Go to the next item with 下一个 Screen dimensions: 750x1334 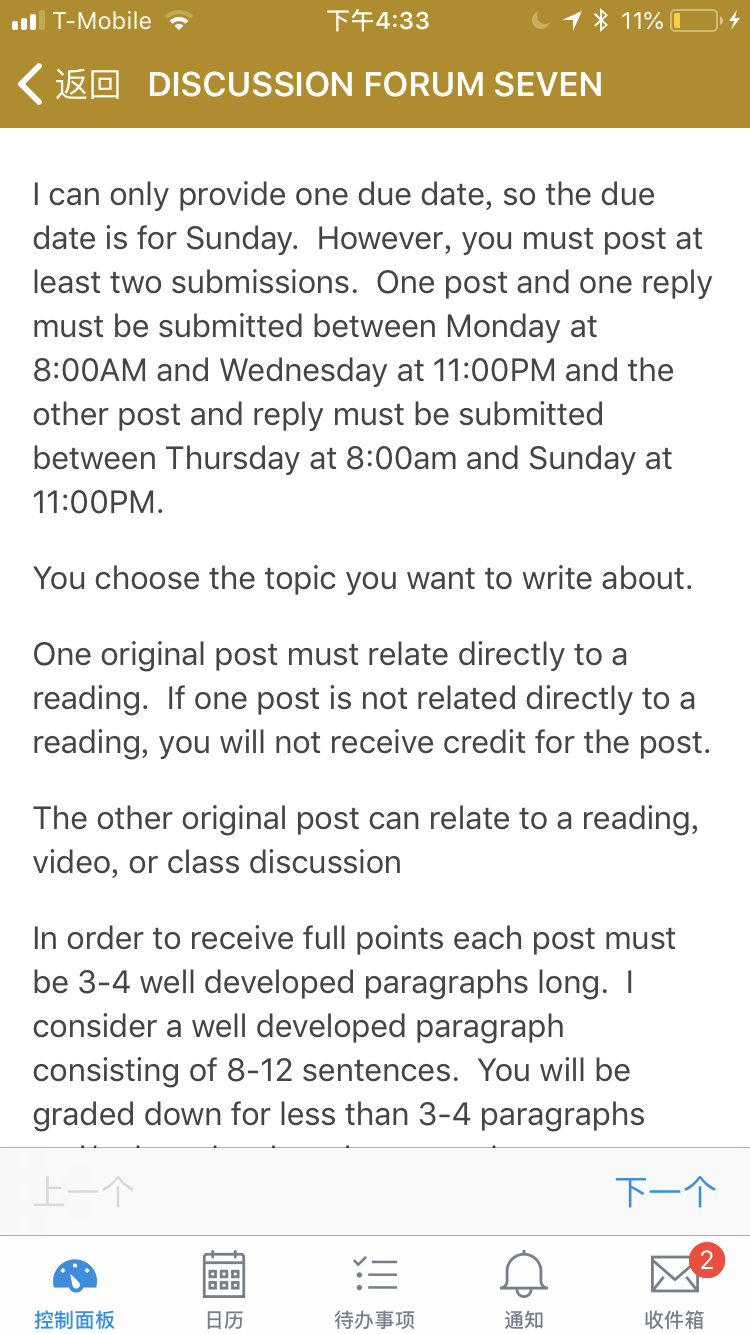click(x=665, y=1191)
